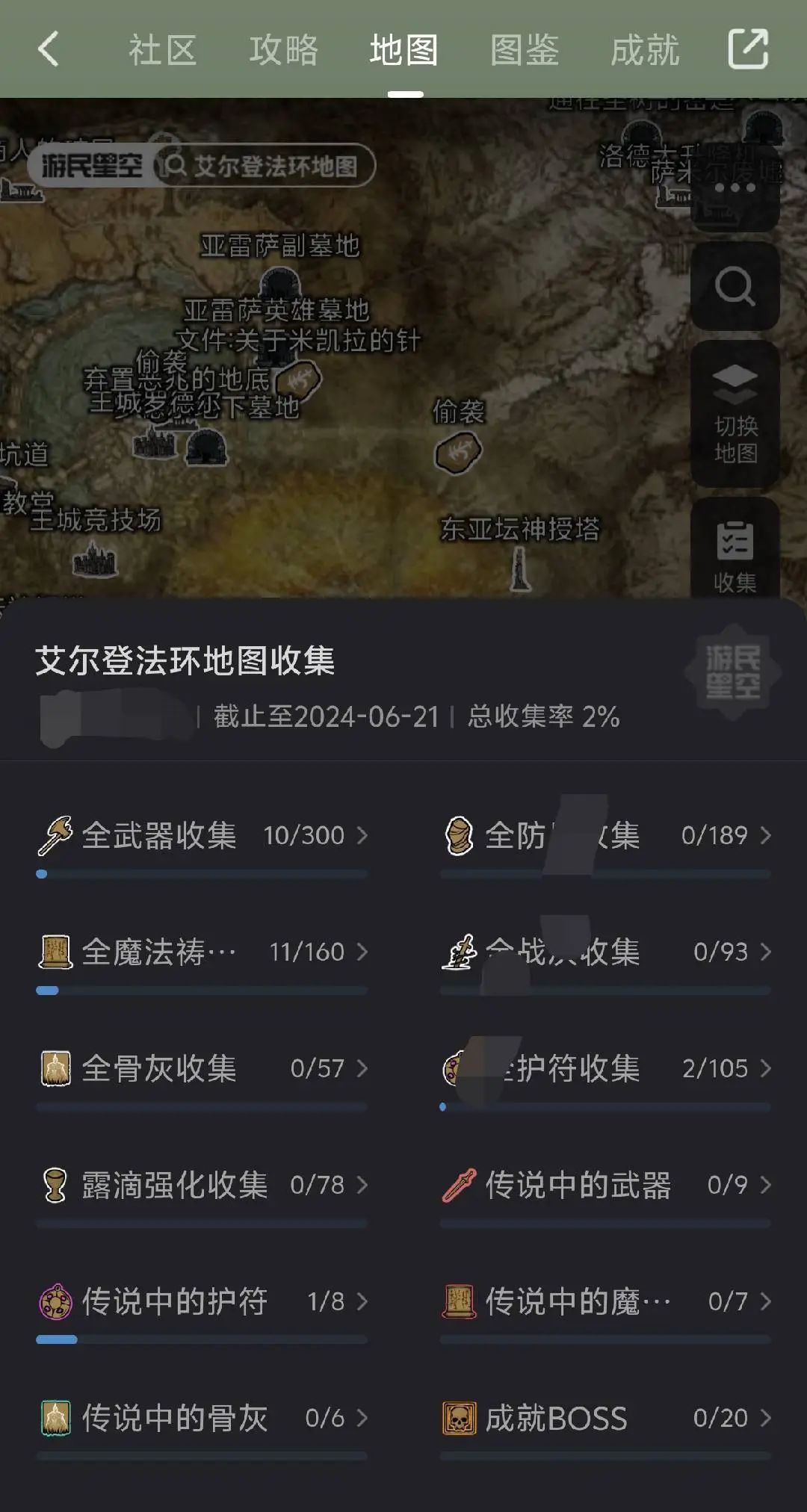Tap the skull icon beside 成就BOSS
This screenshot has width=807, height=1512.
pyautogui.click(x=458, y=1418)
